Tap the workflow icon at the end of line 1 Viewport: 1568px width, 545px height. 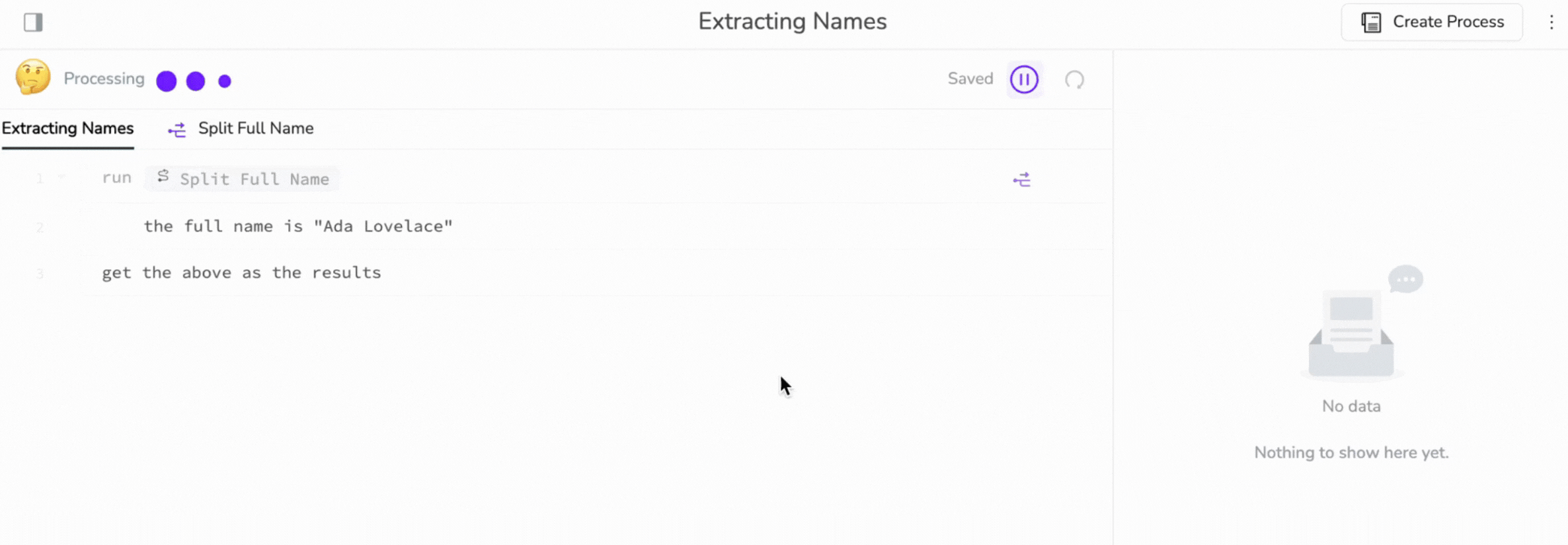[x=1021, y=179]
